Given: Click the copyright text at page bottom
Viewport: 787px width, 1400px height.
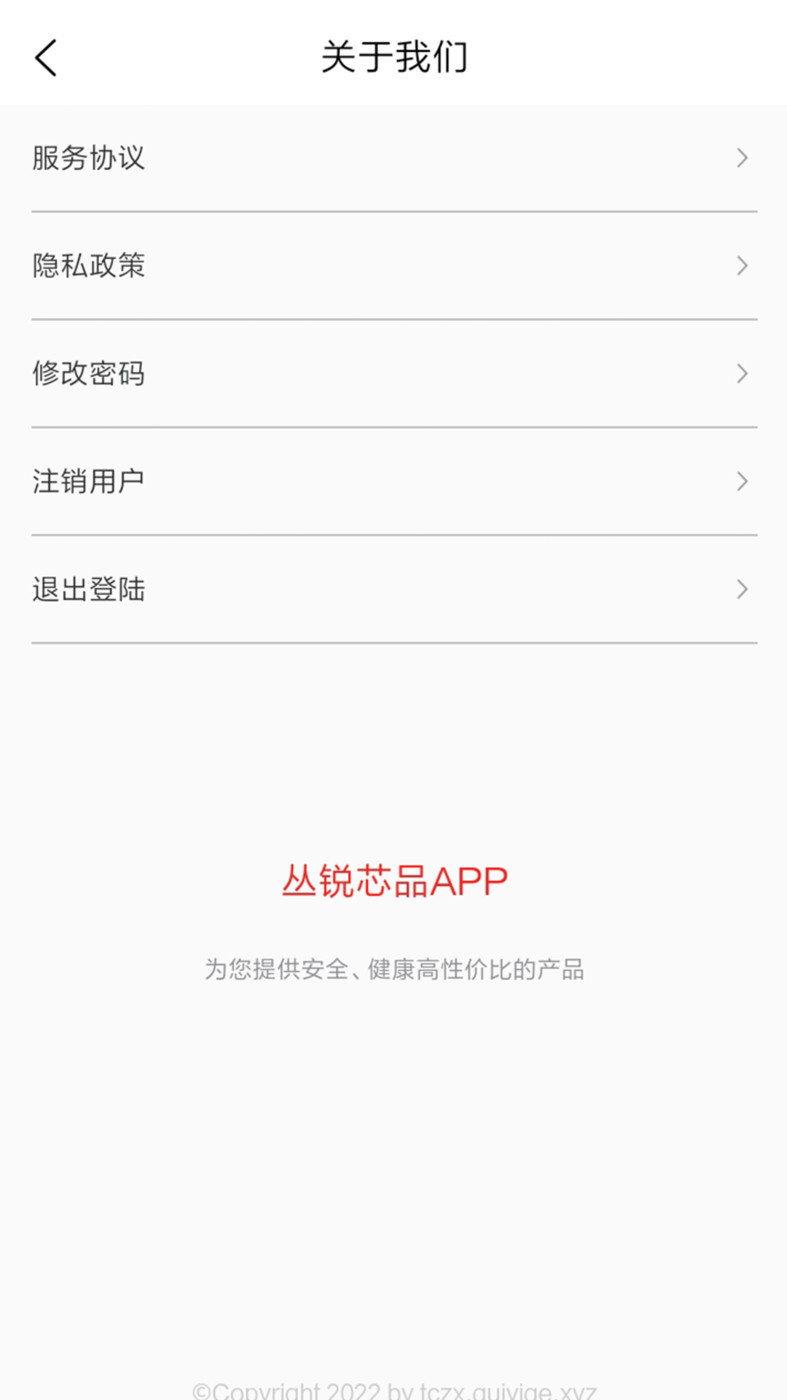Looking at the screenshot, I should pyautogui.click(x=393, y=1390).
